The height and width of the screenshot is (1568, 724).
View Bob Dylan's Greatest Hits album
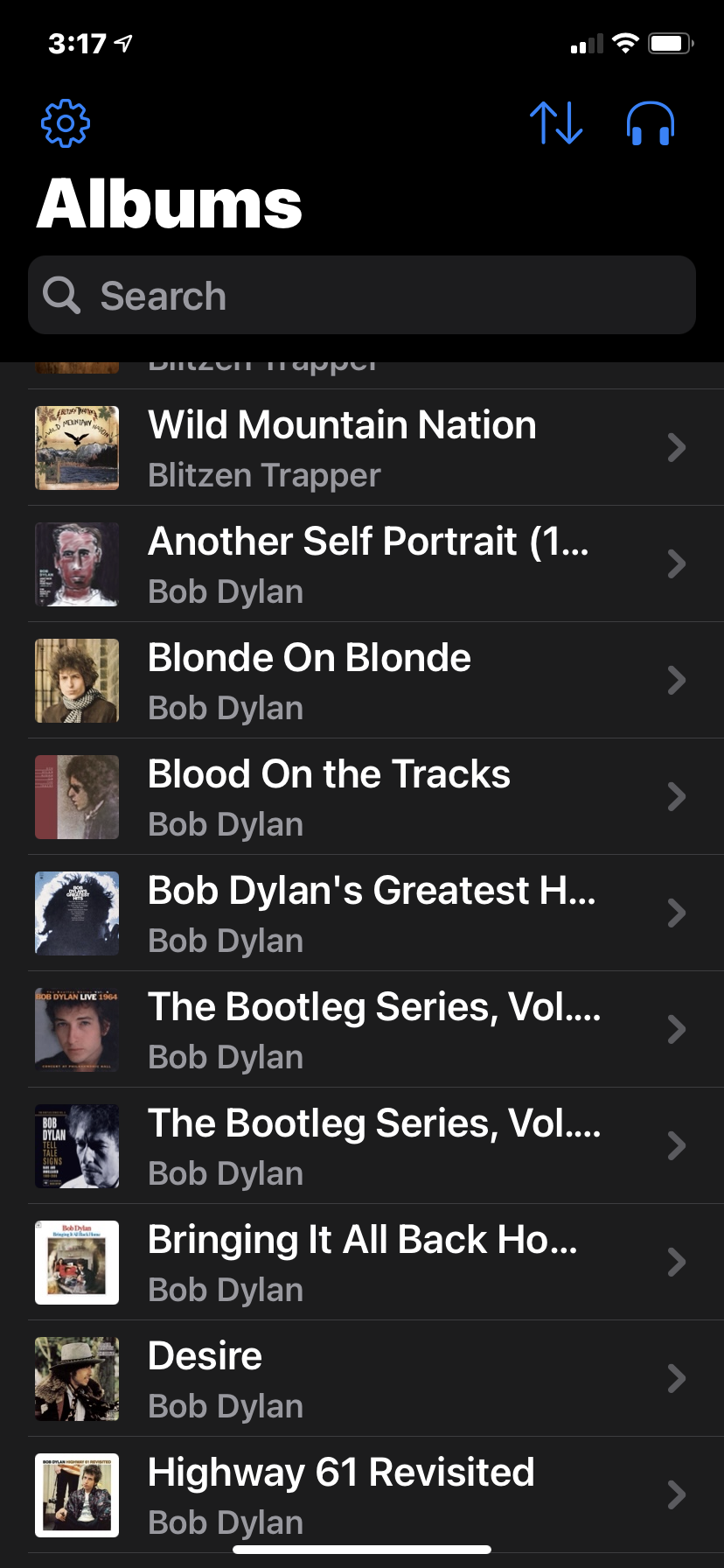[362, 913]
